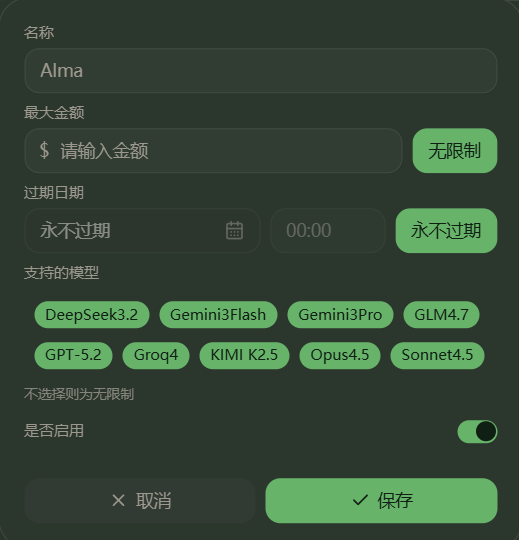Tap the 00:00 time field
Image resolution: width=519 pixels, height=540 pixels.
(328, 230)
